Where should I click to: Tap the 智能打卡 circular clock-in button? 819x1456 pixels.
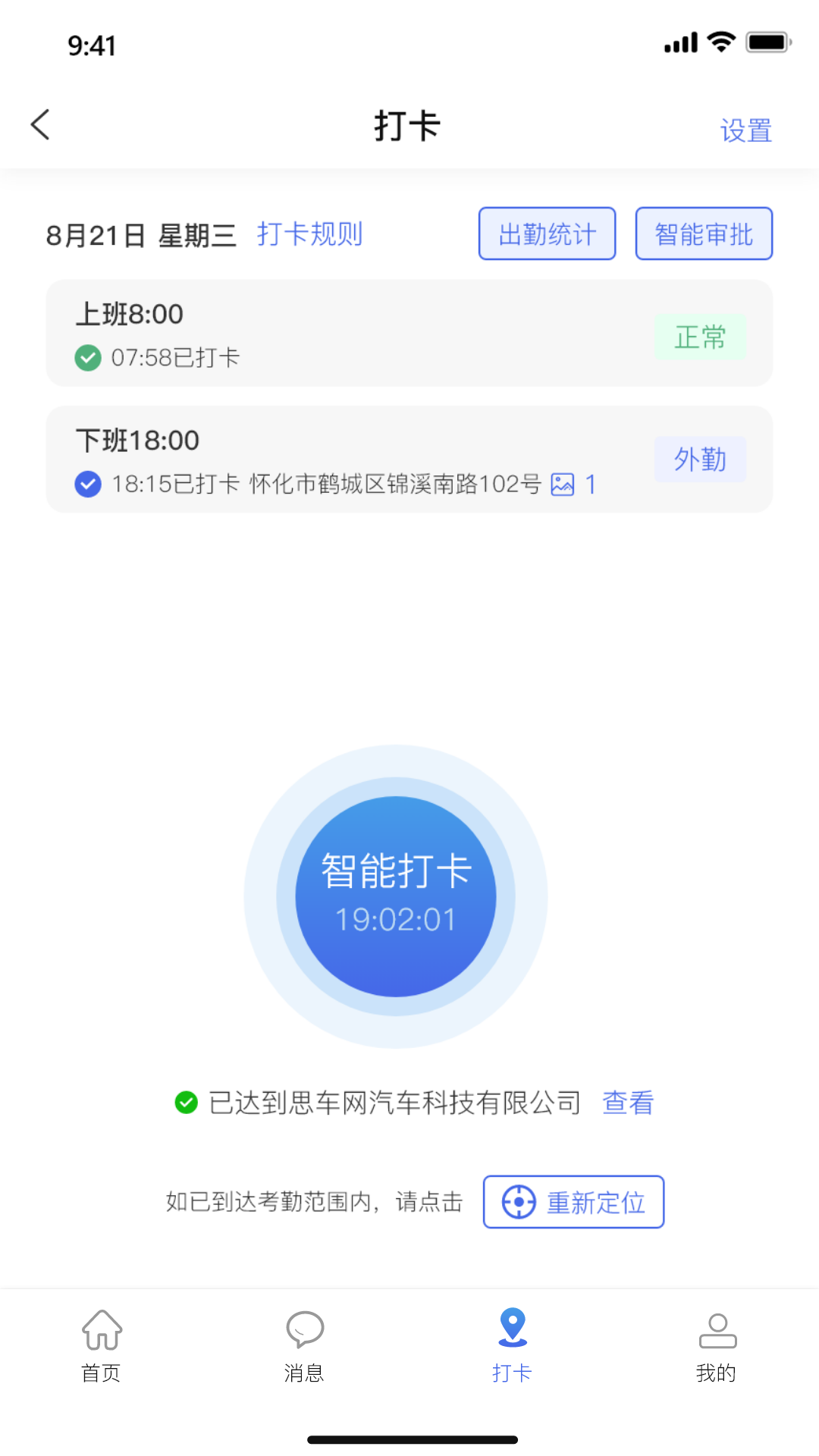tap(396, 895)
